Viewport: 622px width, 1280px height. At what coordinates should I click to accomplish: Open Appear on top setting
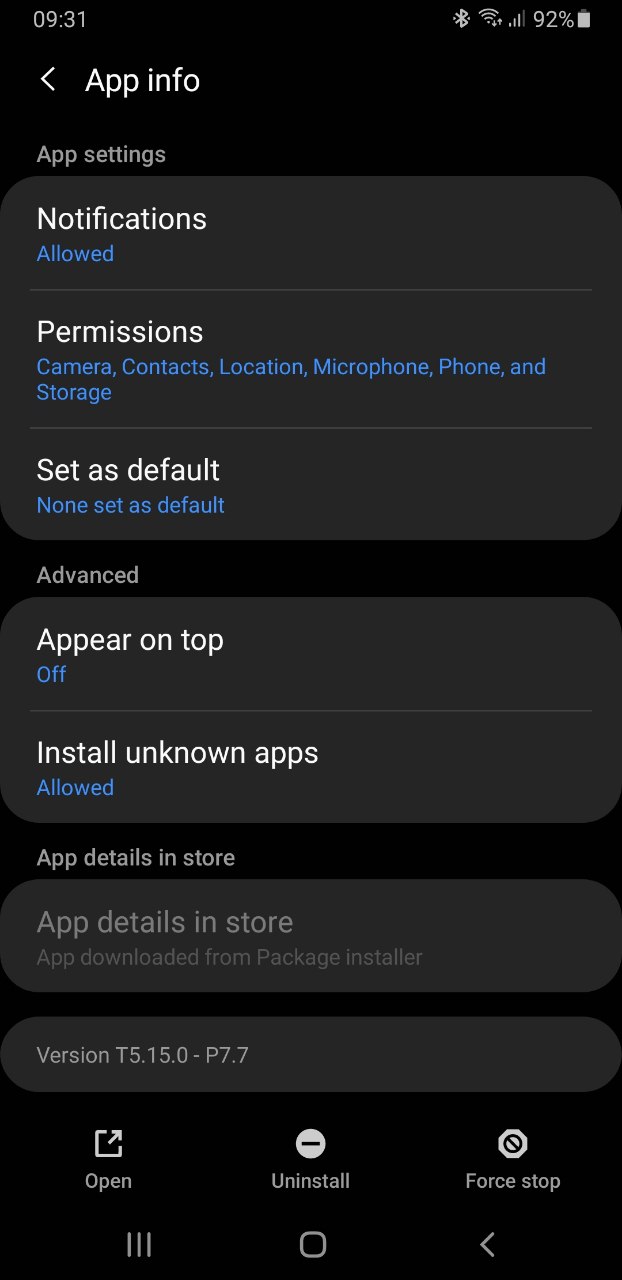[x=310, y=655]
